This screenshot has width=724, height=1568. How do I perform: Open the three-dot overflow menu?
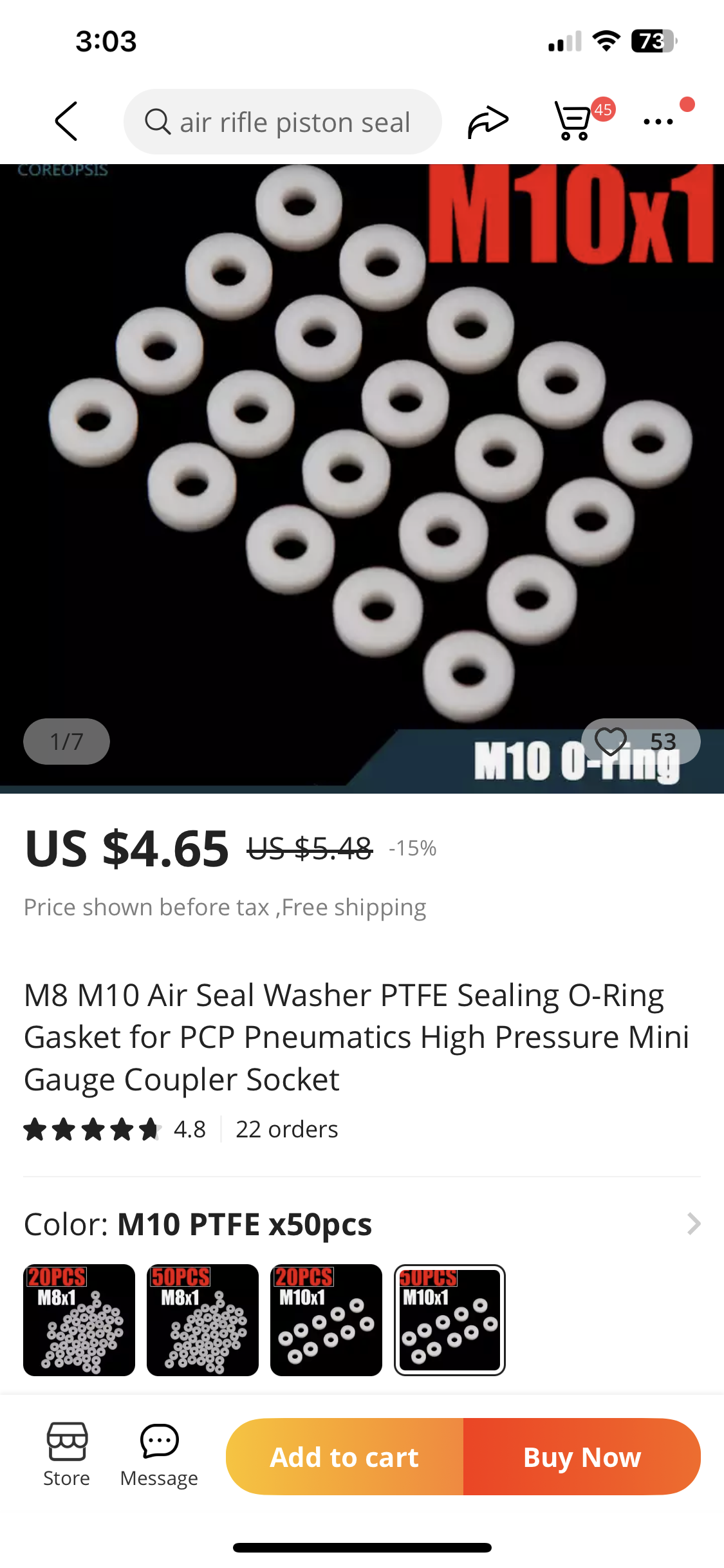pos(658,121)
